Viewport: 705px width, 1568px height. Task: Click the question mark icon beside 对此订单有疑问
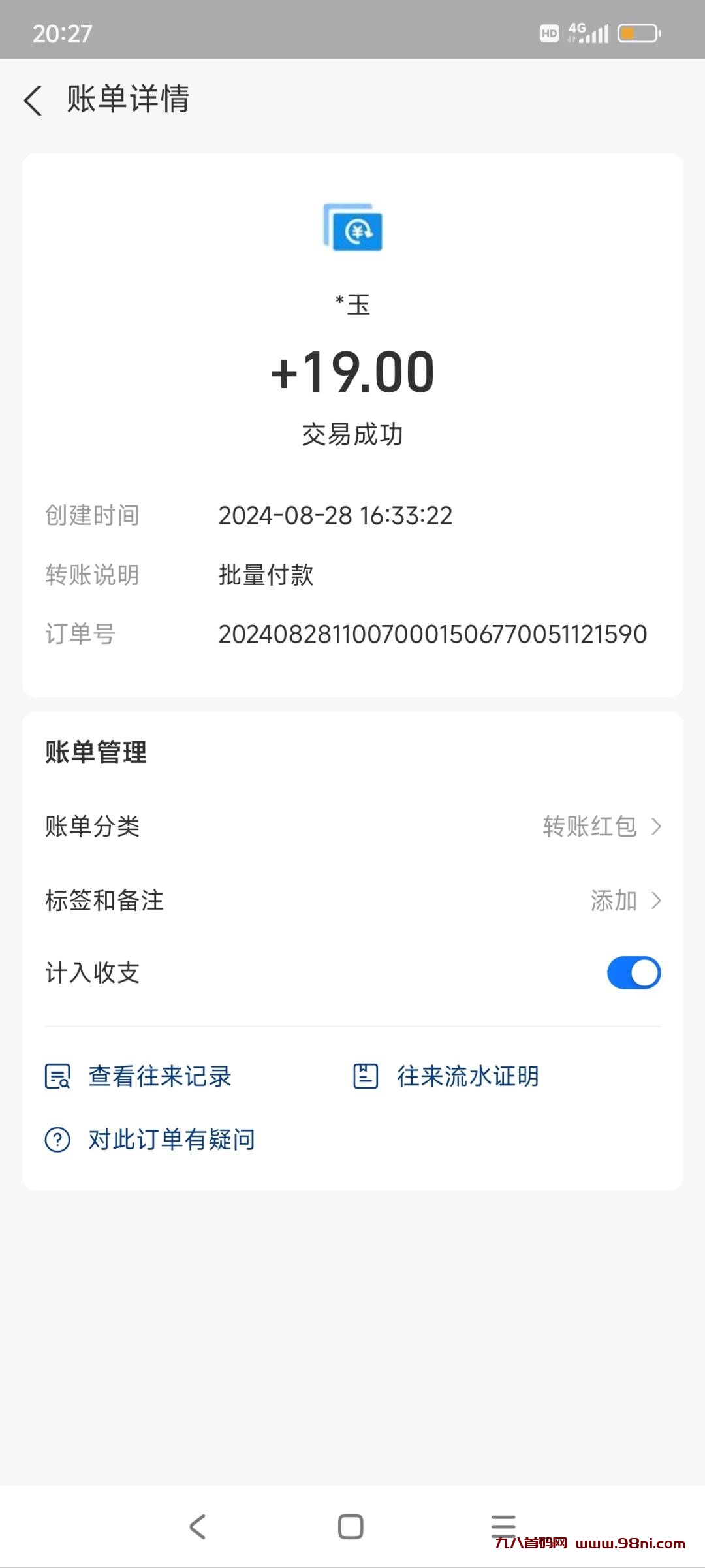57,1138
